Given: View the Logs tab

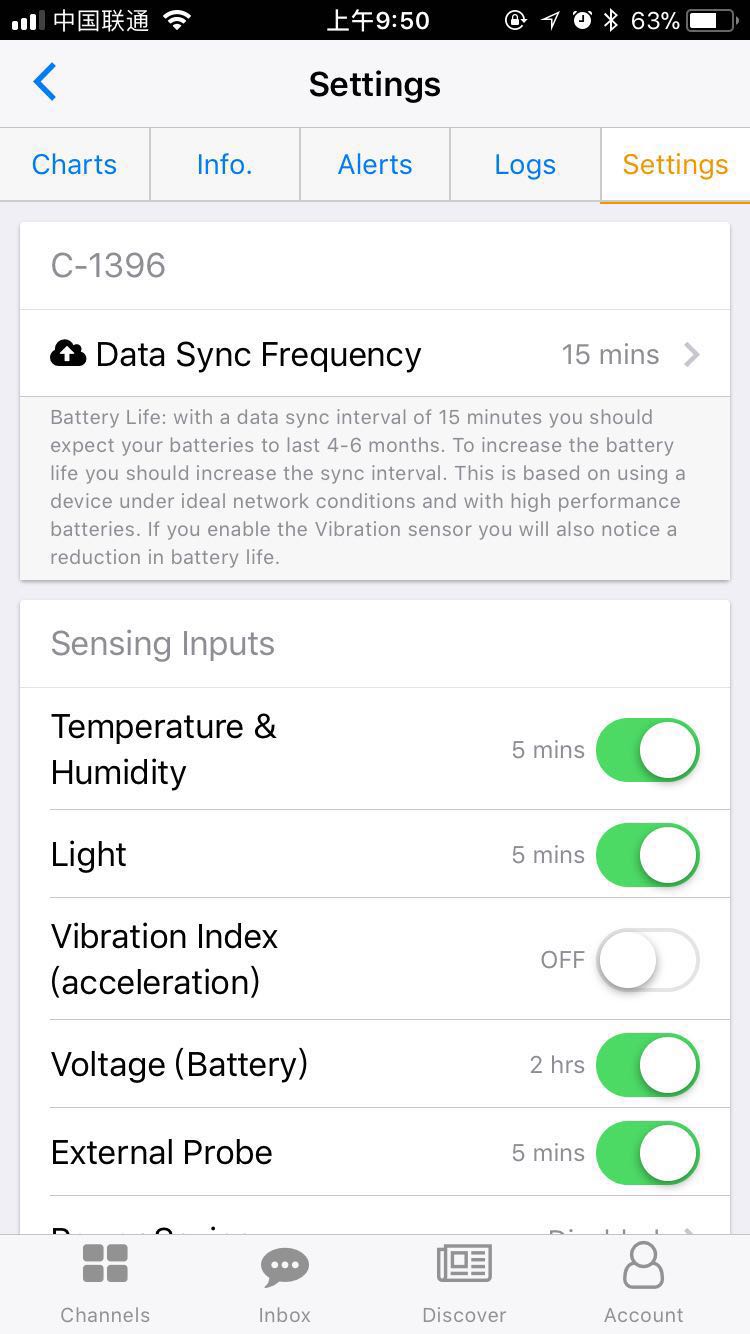Looking at the screenshot, I should [525, 165].
